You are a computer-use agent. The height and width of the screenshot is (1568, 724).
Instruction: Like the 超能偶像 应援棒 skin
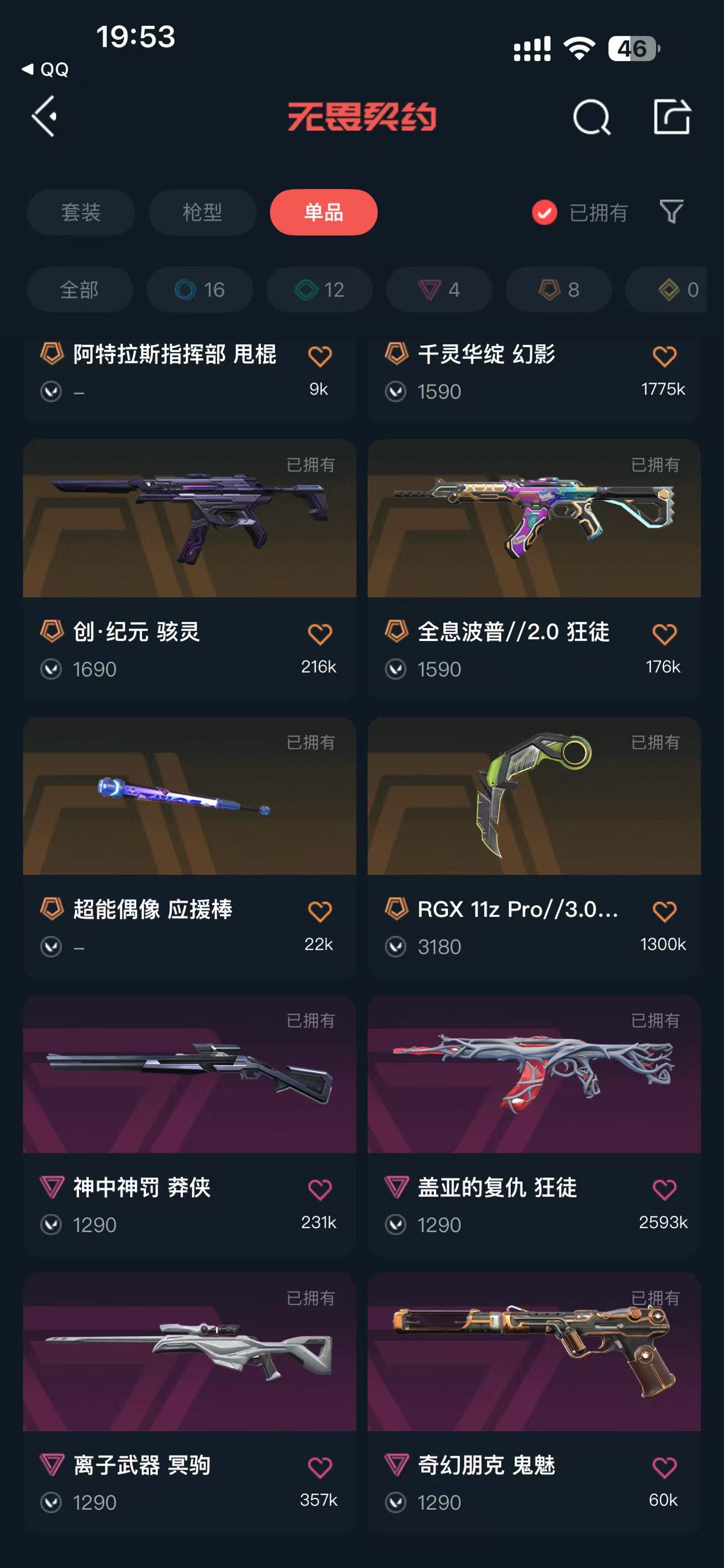click(x=320, y=911)
